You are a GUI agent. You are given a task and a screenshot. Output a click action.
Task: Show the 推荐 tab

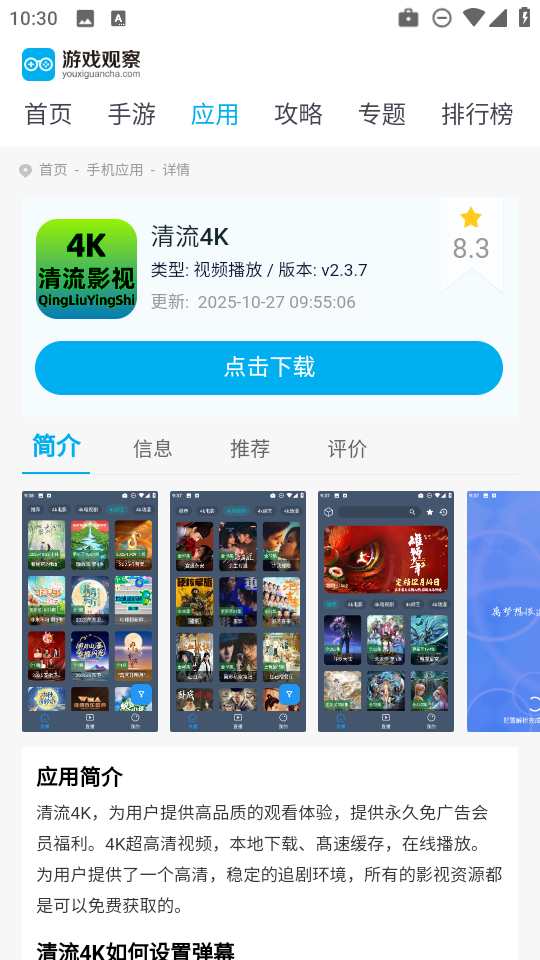(250, 449)
